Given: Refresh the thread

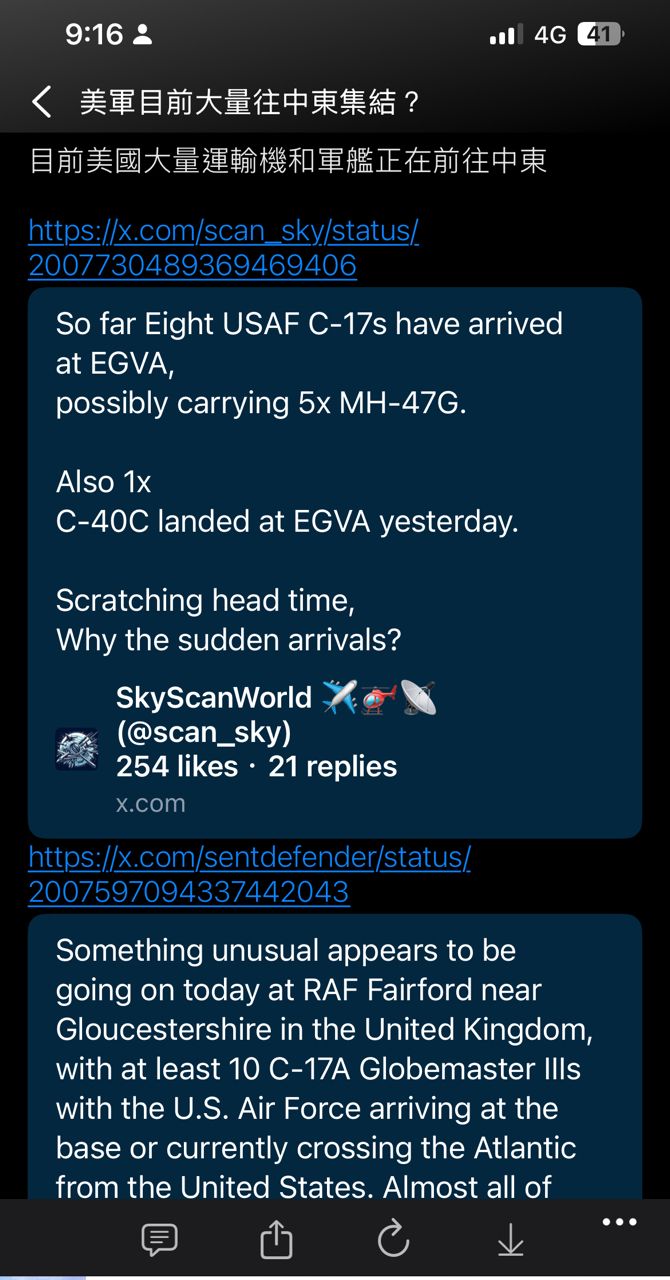Looking at the screenshot, I should 393,1241.
